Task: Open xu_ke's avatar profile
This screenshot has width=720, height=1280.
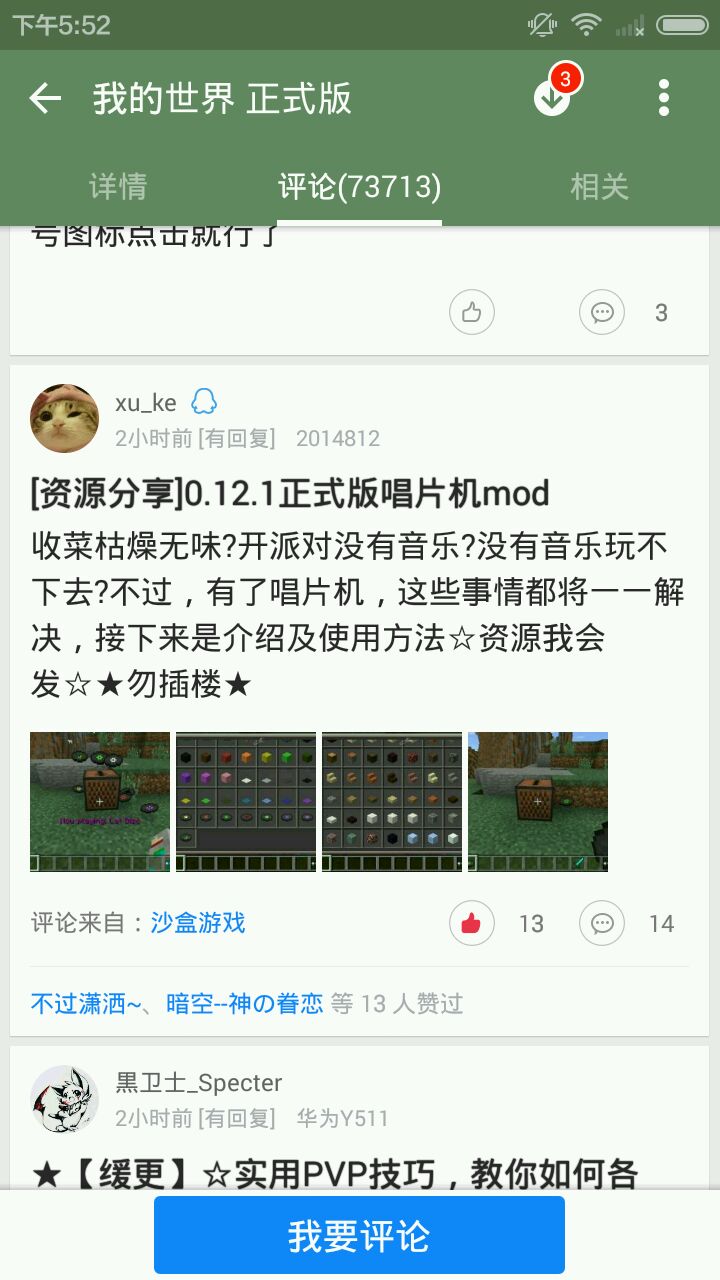Action: 65,418
